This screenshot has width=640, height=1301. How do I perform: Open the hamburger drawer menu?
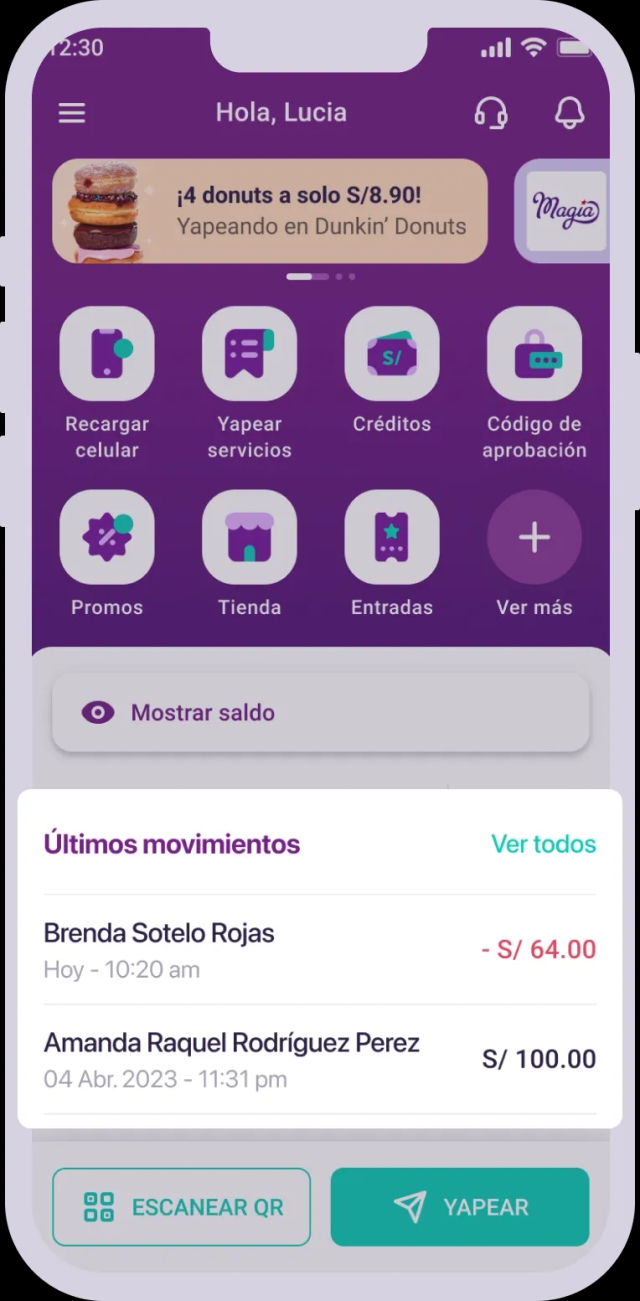[72, 114]
